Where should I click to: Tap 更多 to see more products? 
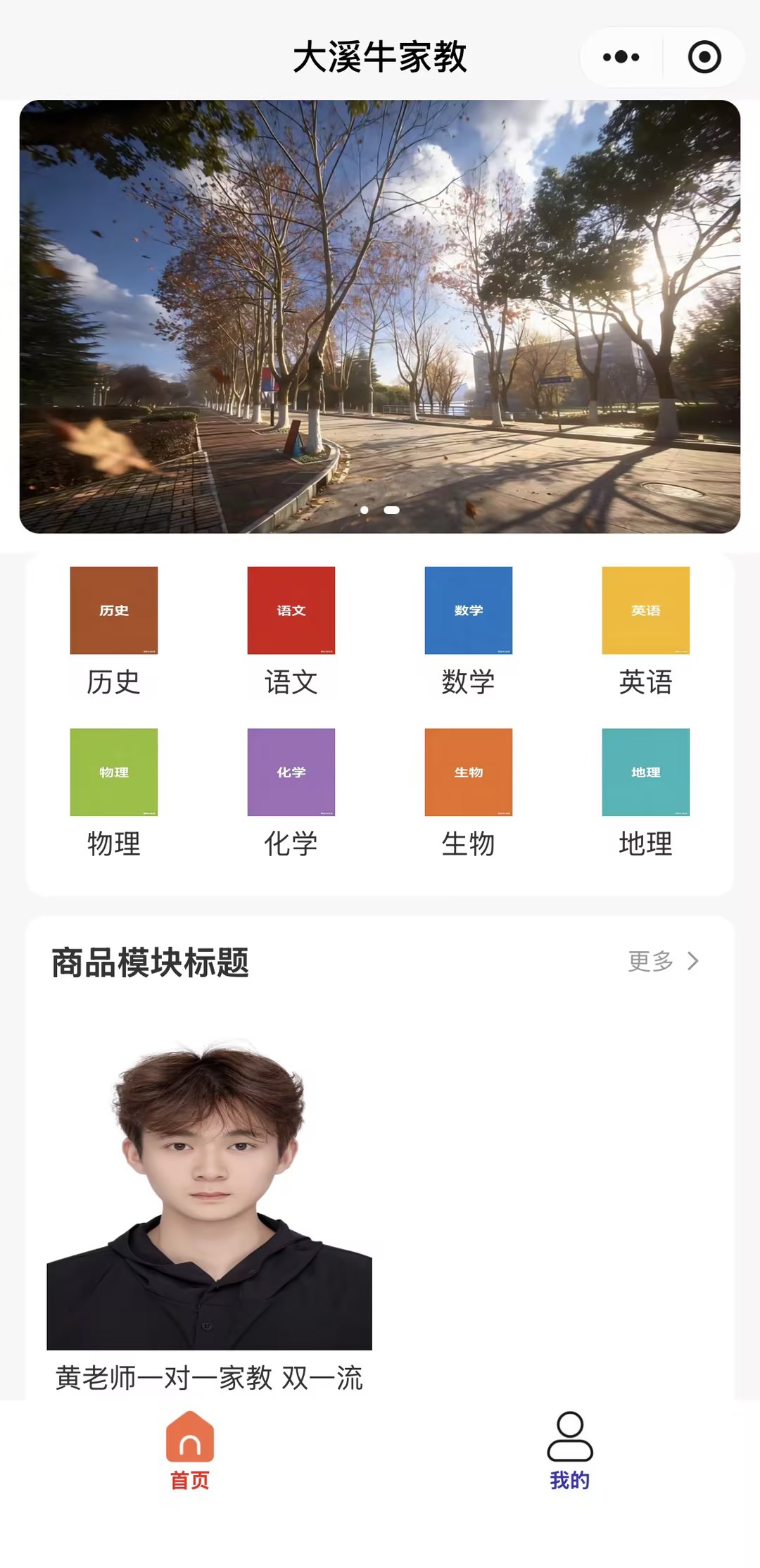tap(663, 961)
